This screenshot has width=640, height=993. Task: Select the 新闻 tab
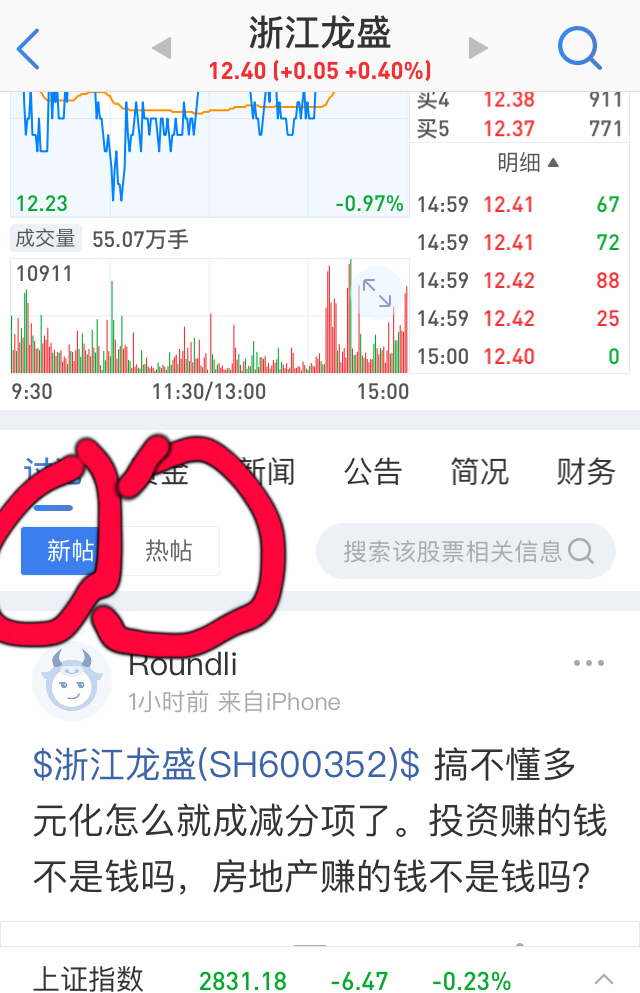266,471
